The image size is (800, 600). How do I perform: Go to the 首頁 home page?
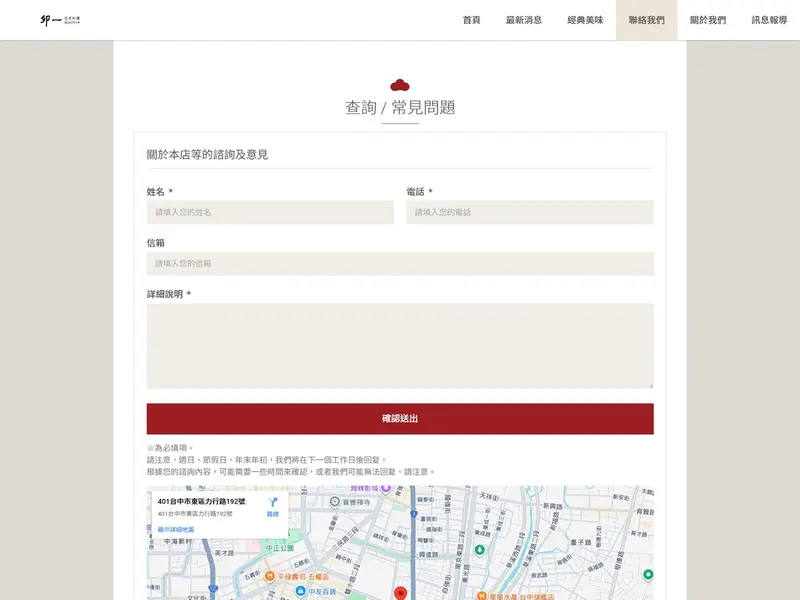(471, 20)
